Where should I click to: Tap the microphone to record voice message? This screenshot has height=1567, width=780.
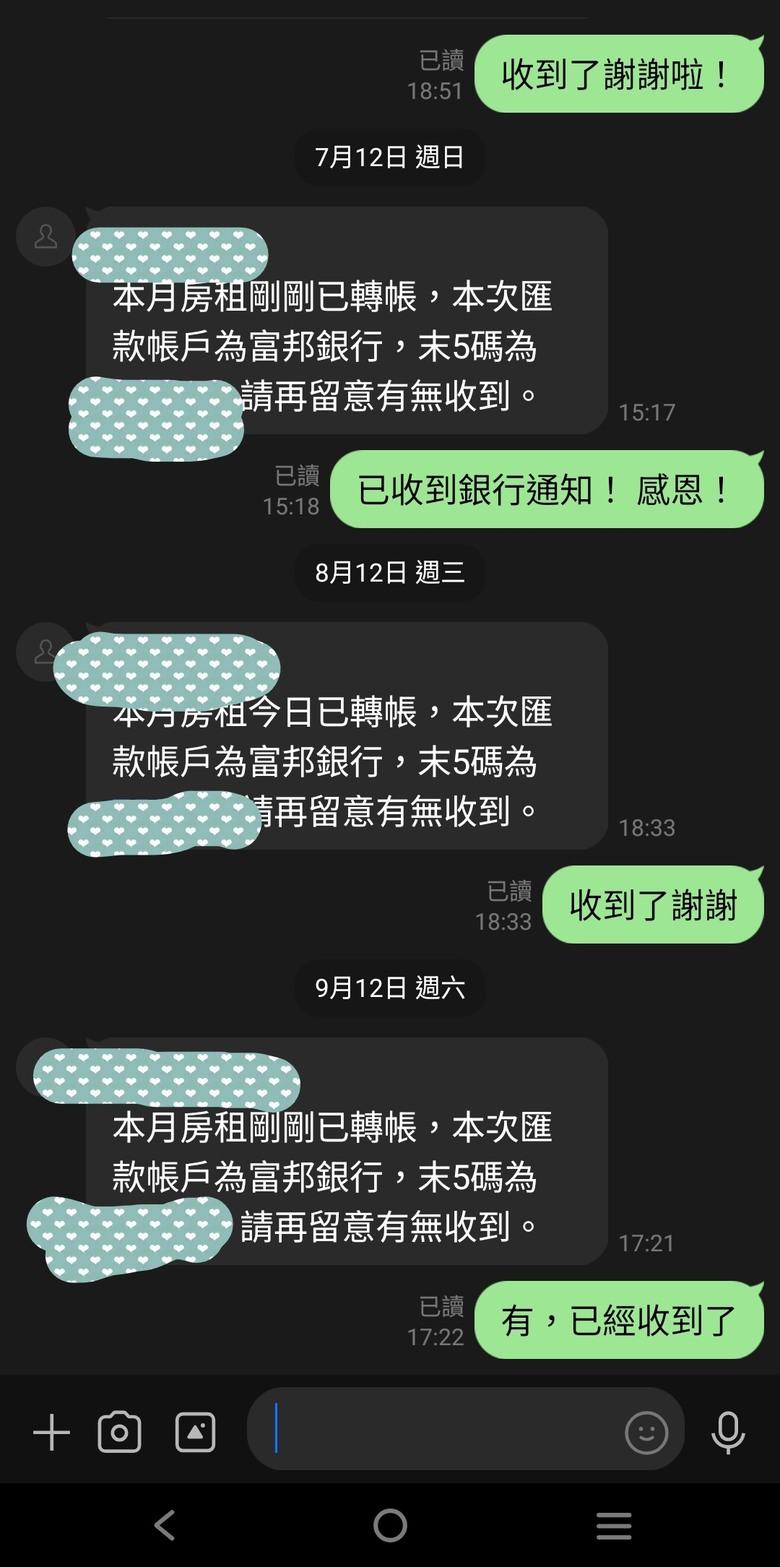pos(728,1433)
